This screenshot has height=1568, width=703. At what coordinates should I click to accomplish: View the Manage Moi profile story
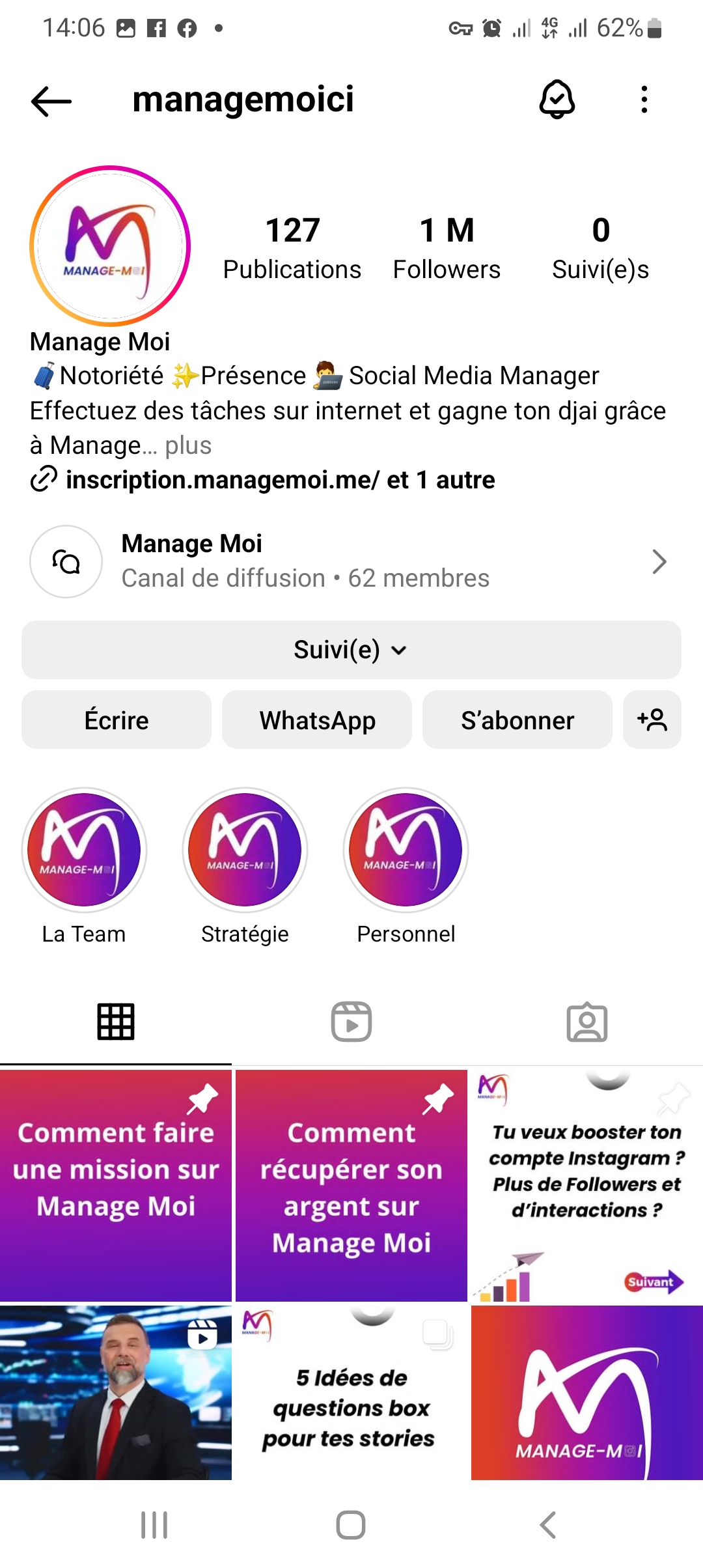[x=110, y=245]
